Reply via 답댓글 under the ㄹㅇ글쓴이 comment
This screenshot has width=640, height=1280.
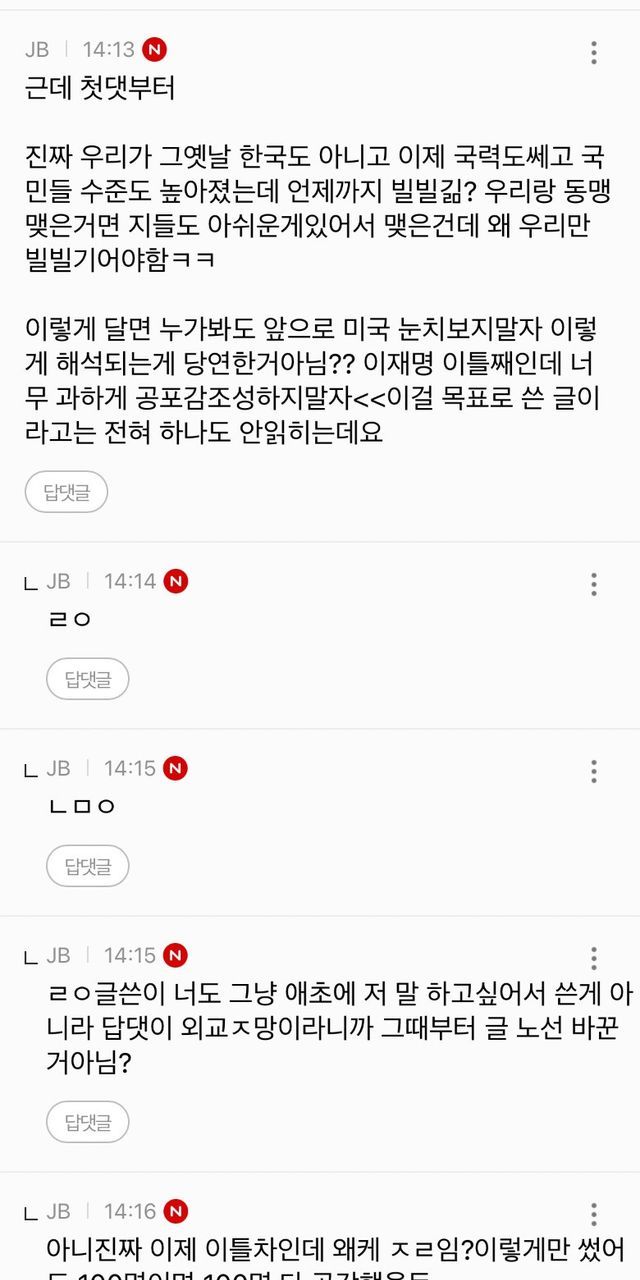coord(88,1123)
